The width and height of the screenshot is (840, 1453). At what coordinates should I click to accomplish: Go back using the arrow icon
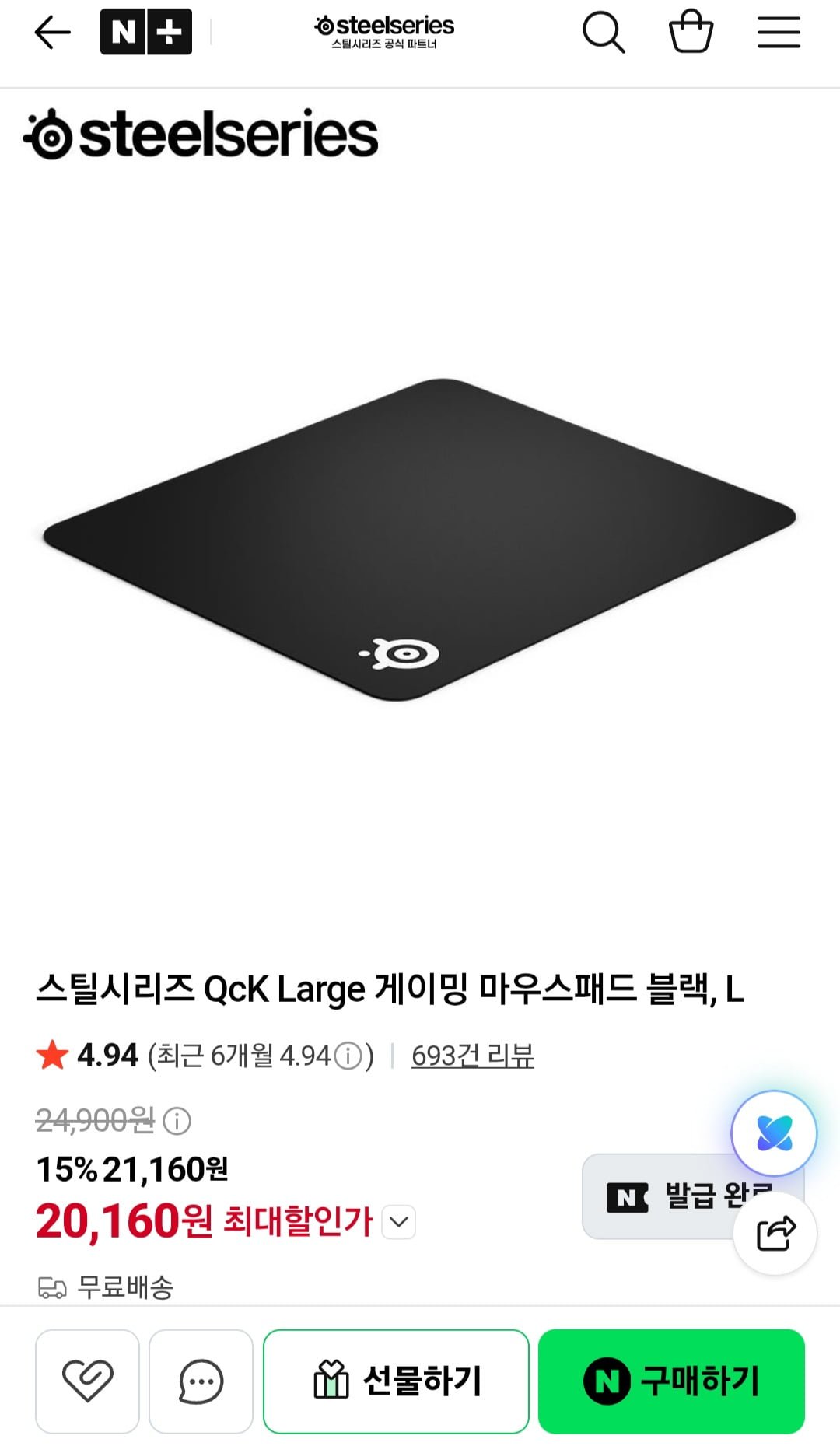52,33
